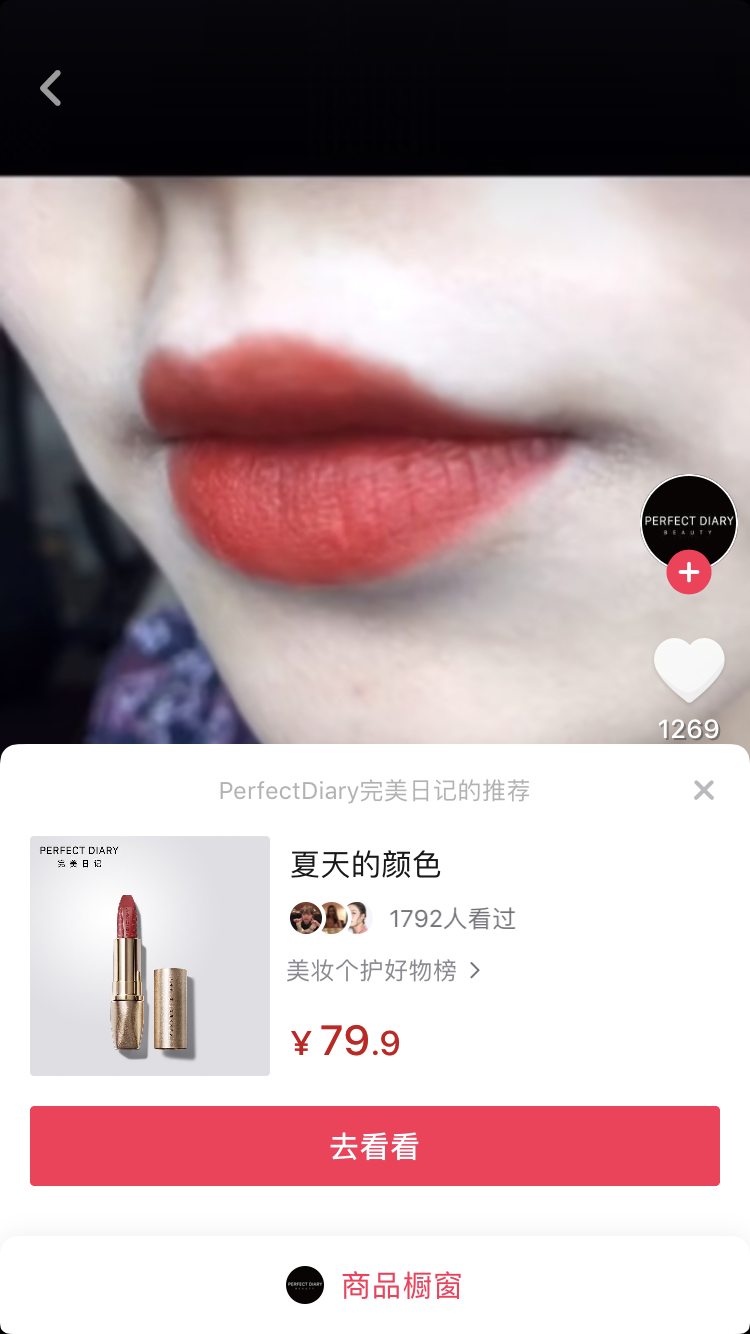Open the lipstick product image
Viewport: 750px width, 1334px height.
[x=150, y=956]
